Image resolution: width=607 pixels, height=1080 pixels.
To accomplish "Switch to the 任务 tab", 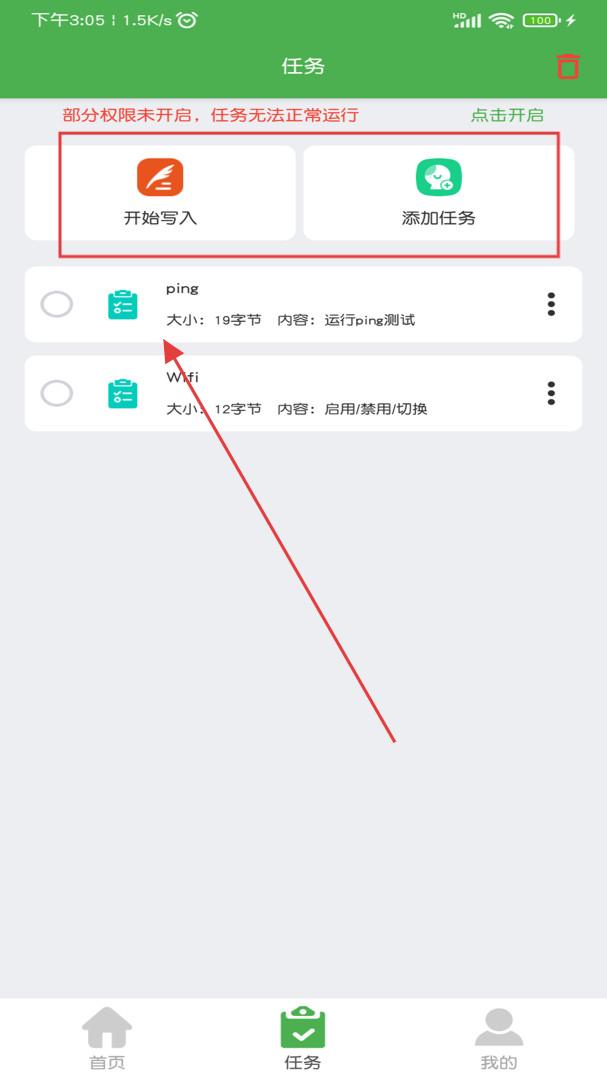I will pyautogui.click(x=302, y=1039).
